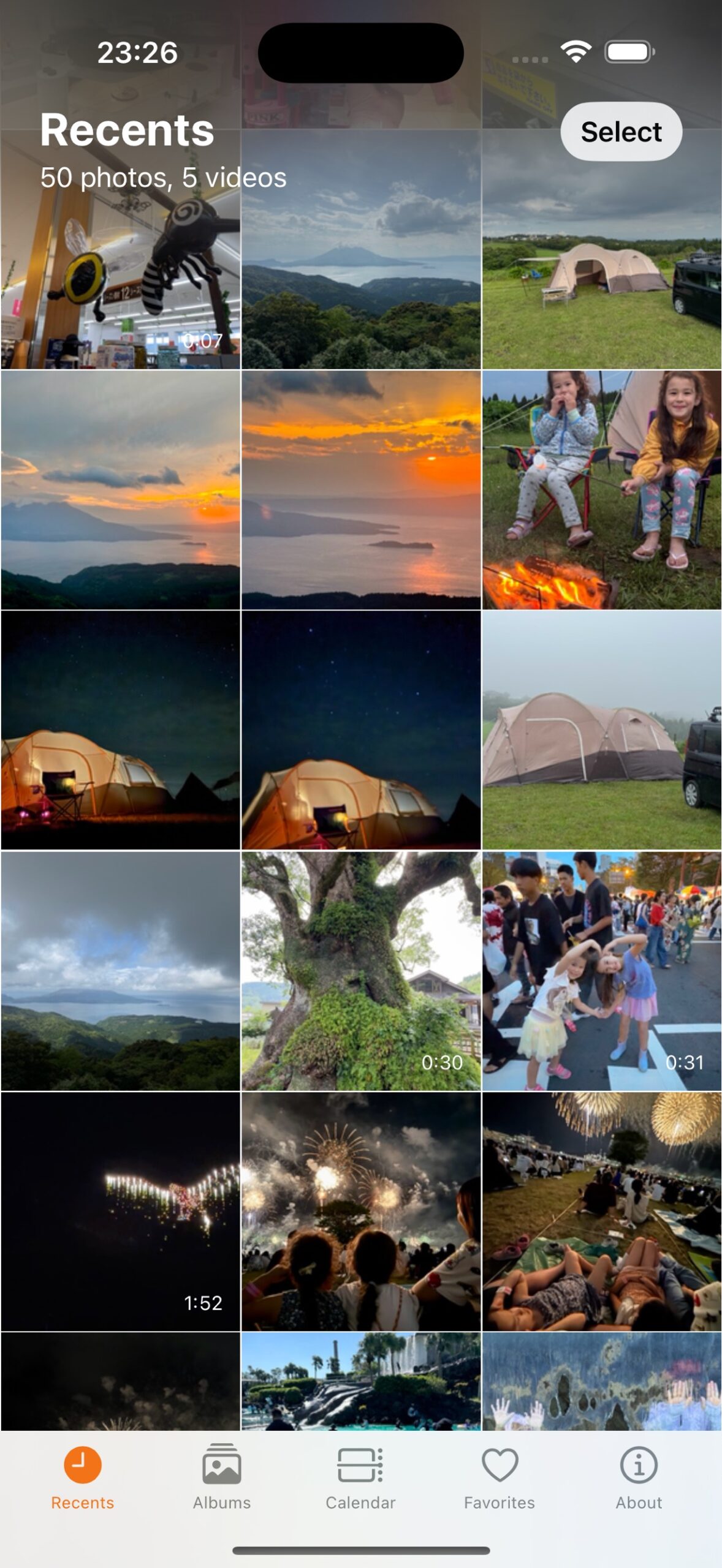Open the Calendar tab
This screenshot has height=1568, width=722.
click(360, 1477)
